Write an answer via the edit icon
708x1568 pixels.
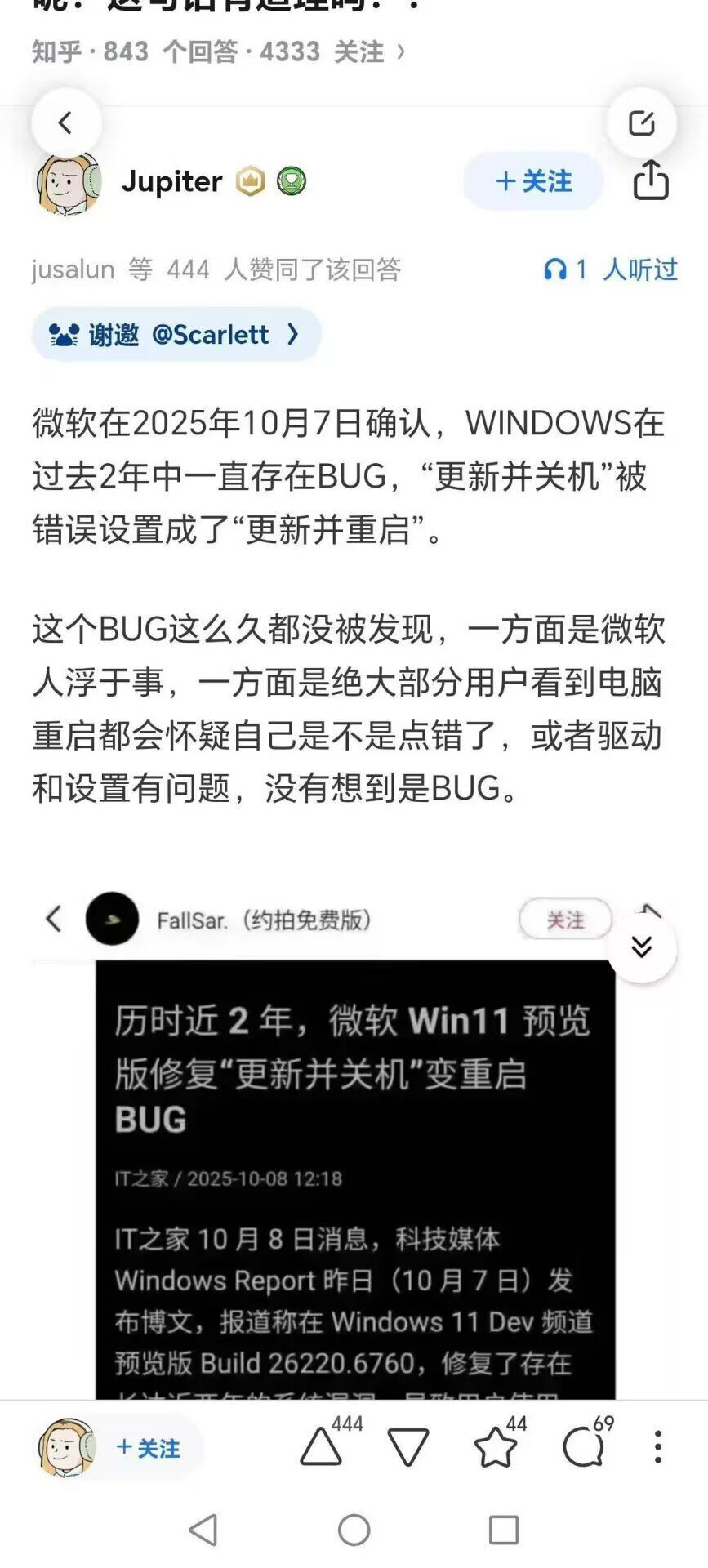click(641, 123)
